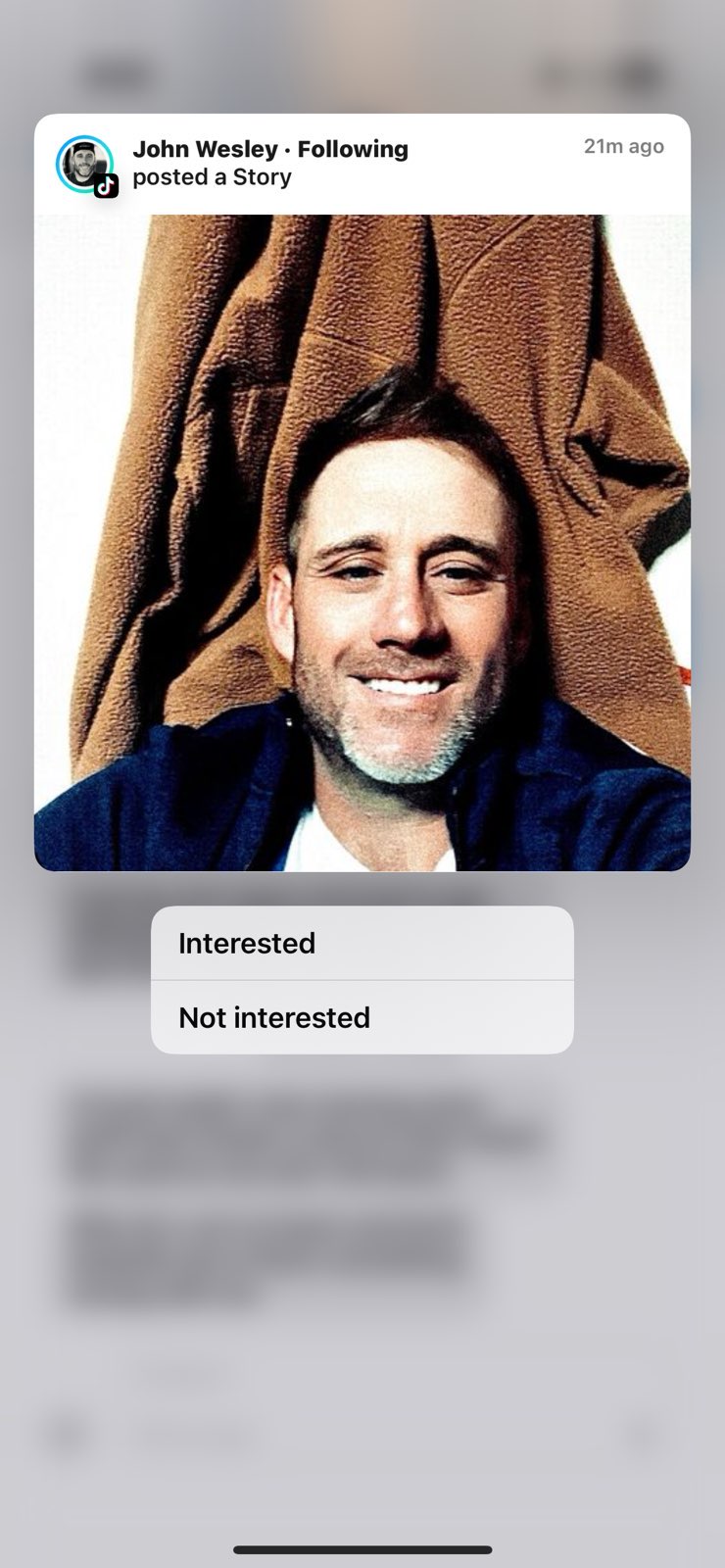
Task: Open John Wesley's profile avatar
Action: (84, 164)
